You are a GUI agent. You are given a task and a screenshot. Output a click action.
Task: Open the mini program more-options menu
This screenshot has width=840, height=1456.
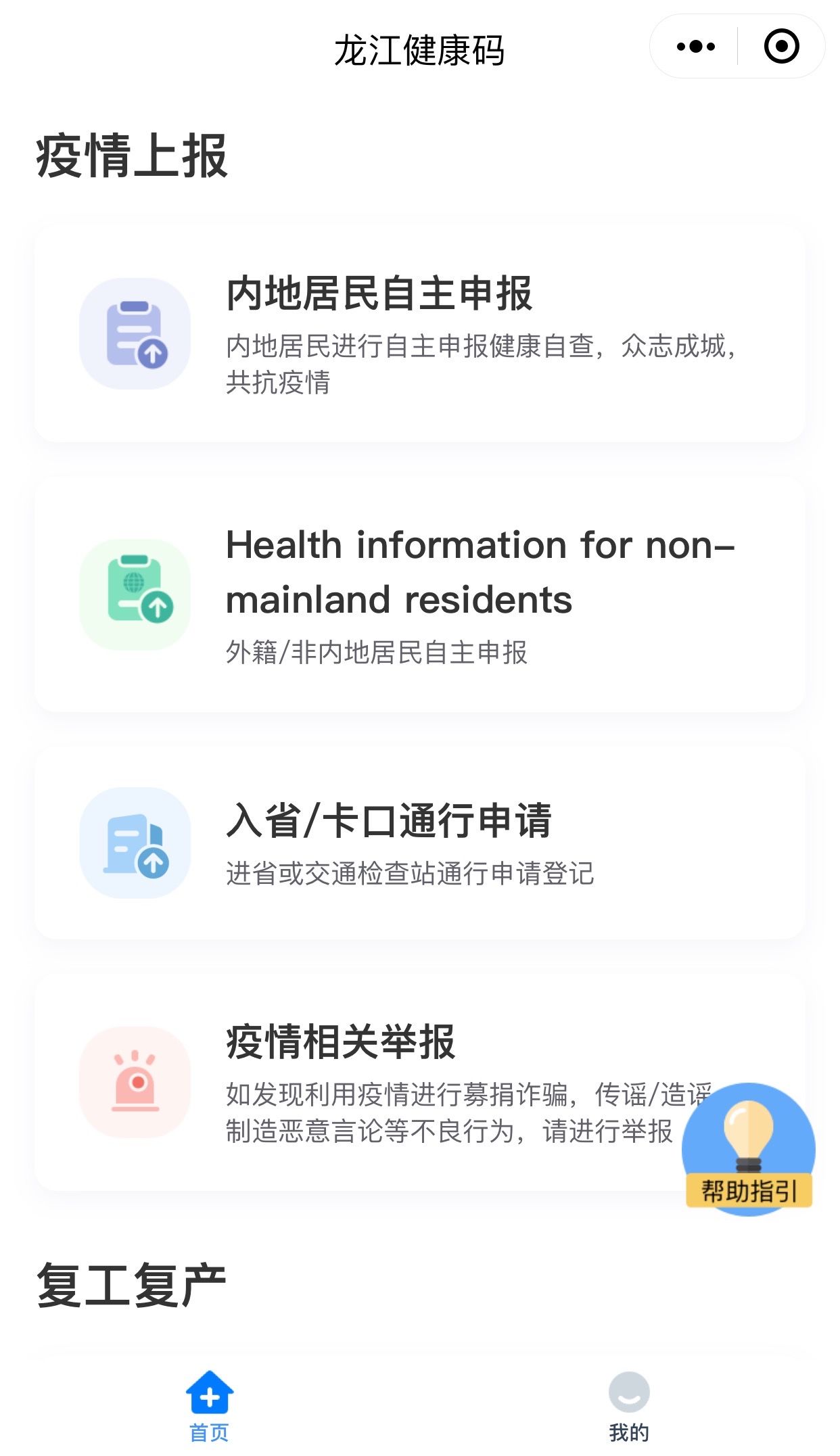tap(695, 47)
